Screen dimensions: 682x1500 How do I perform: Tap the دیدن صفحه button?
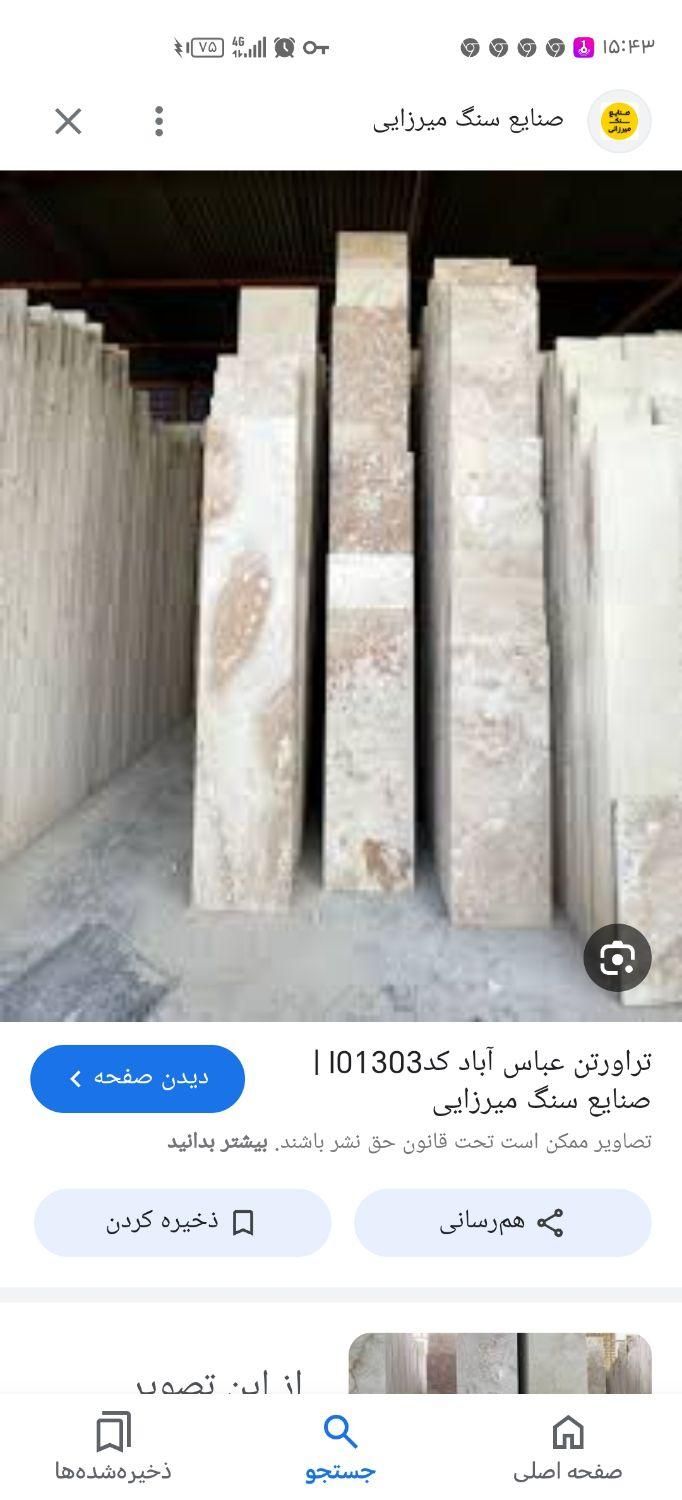(x=138, y=1078)
